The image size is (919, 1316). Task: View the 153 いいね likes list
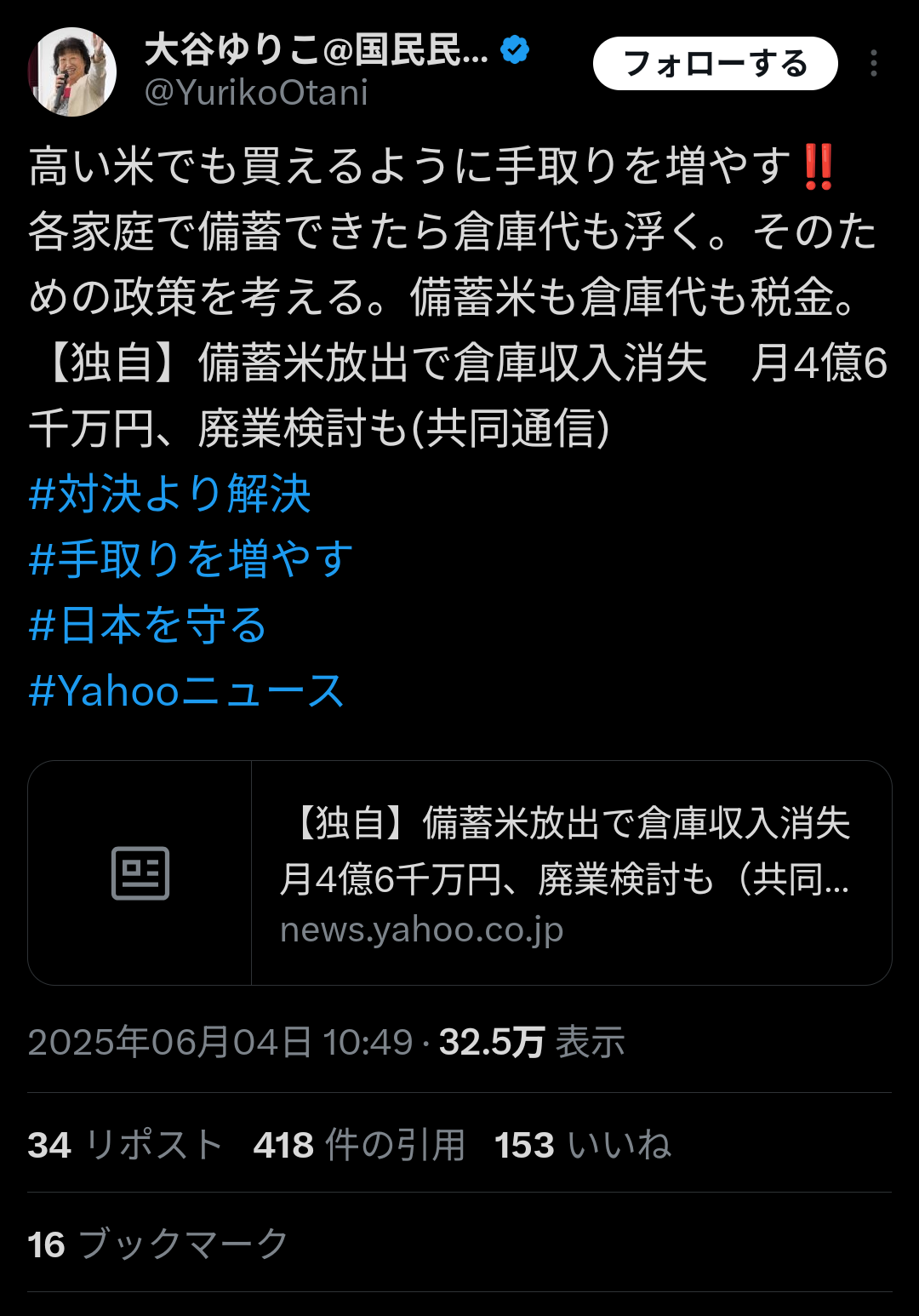point(583,1145)
